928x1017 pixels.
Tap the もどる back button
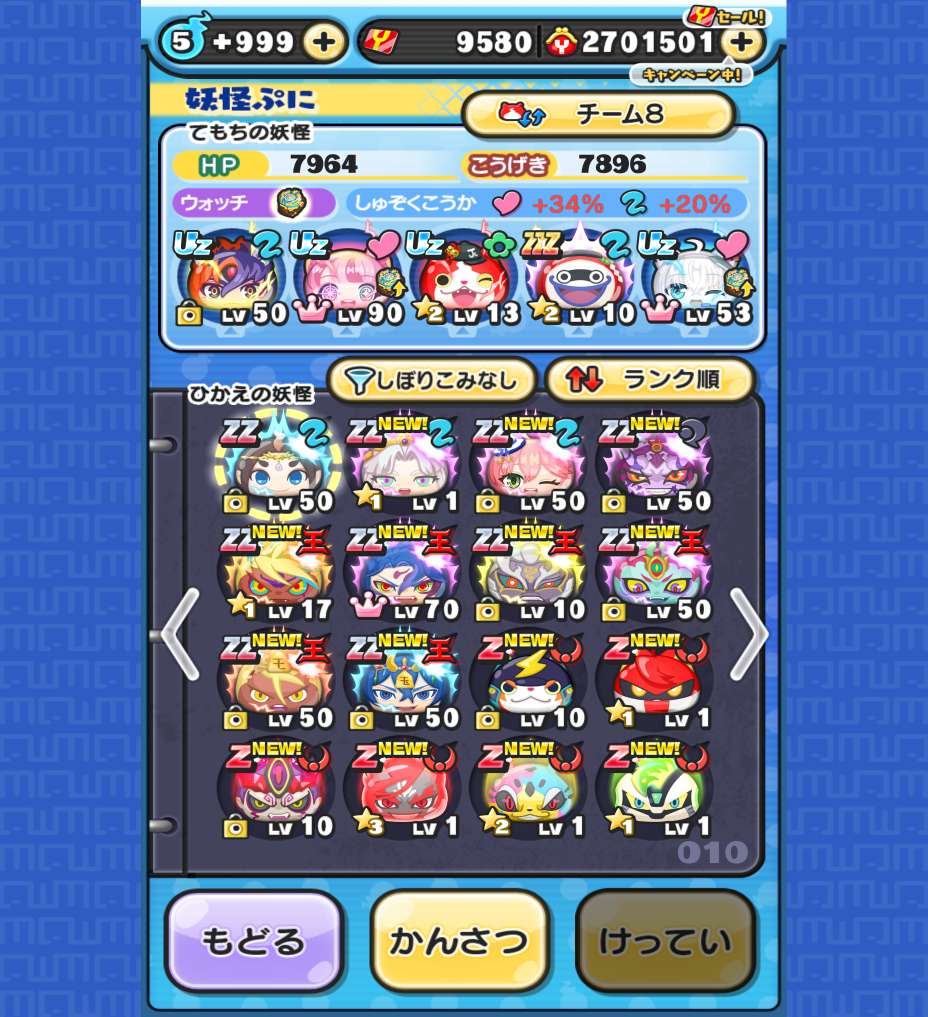254,941
